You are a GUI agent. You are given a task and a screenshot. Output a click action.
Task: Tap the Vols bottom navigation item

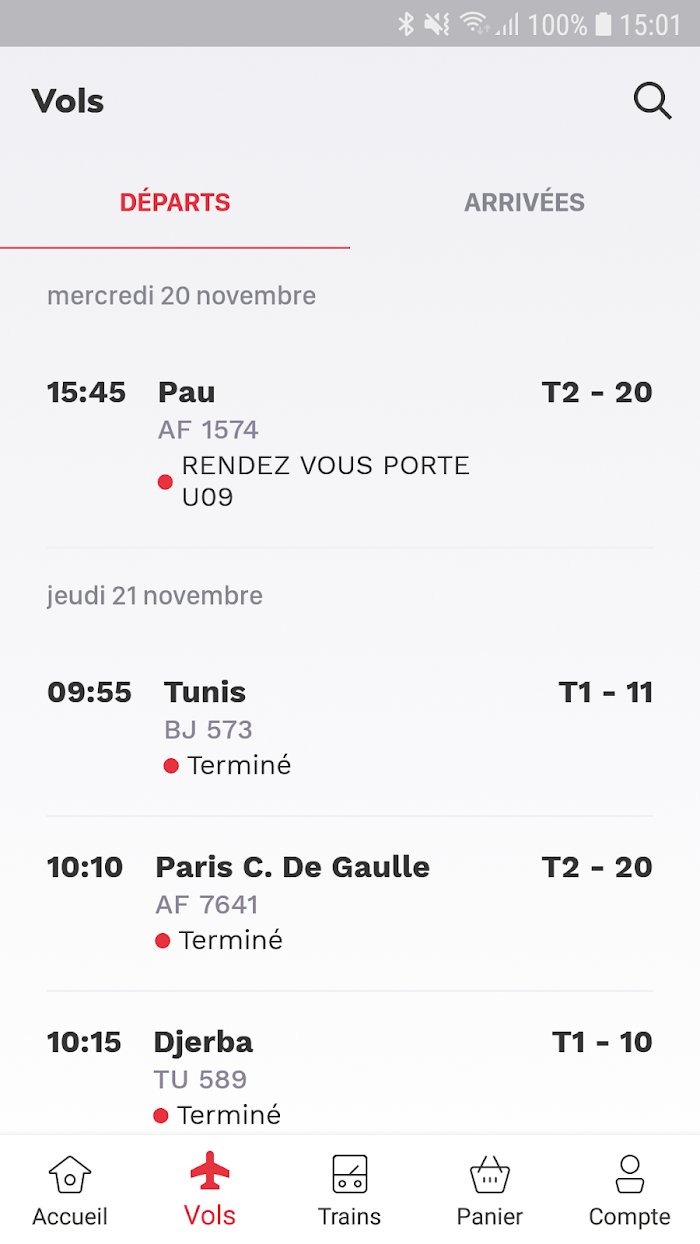coord(210,1190)
